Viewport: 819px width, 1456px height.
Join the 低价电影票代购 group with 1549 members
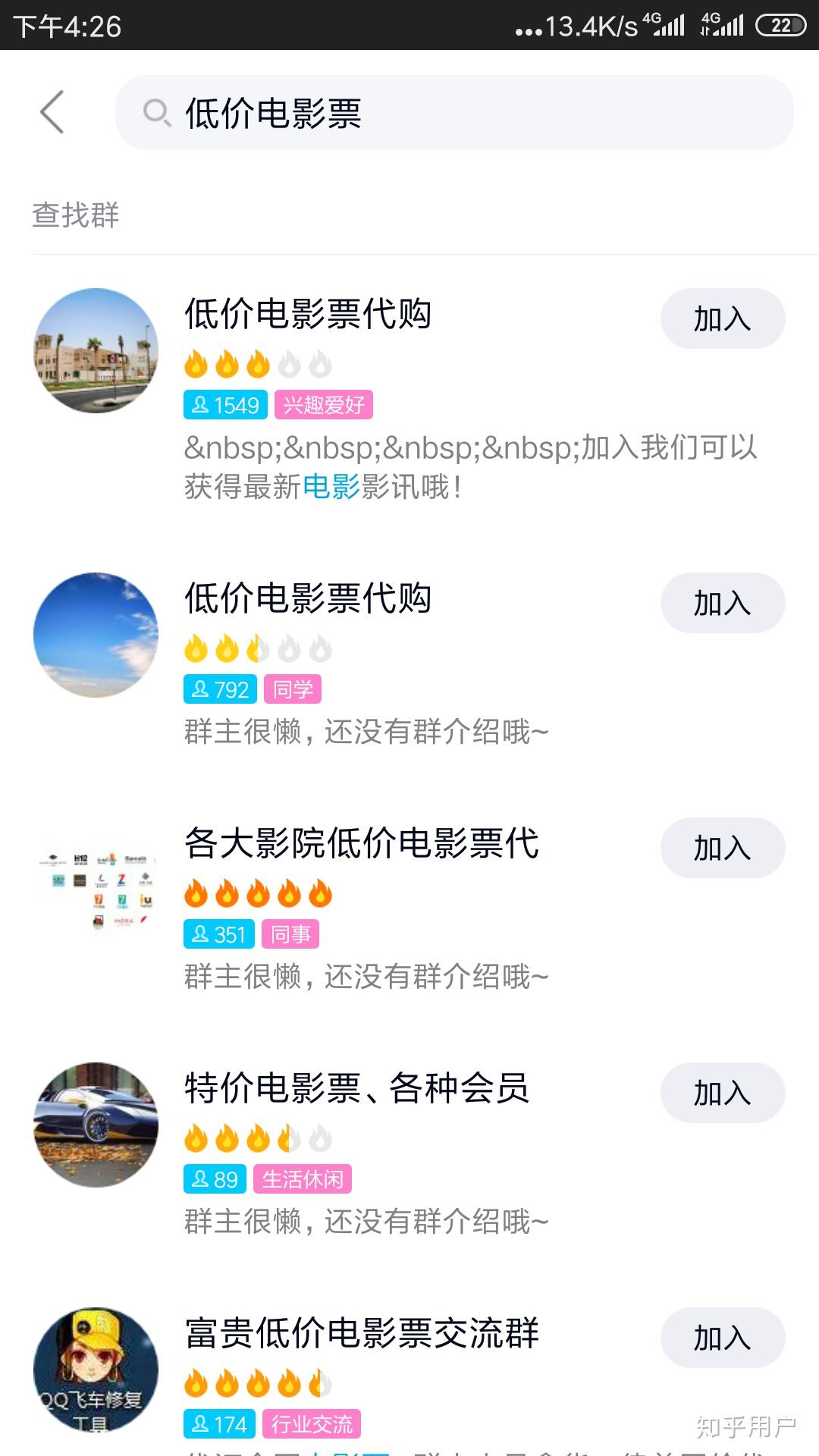[x=722, y=318]
